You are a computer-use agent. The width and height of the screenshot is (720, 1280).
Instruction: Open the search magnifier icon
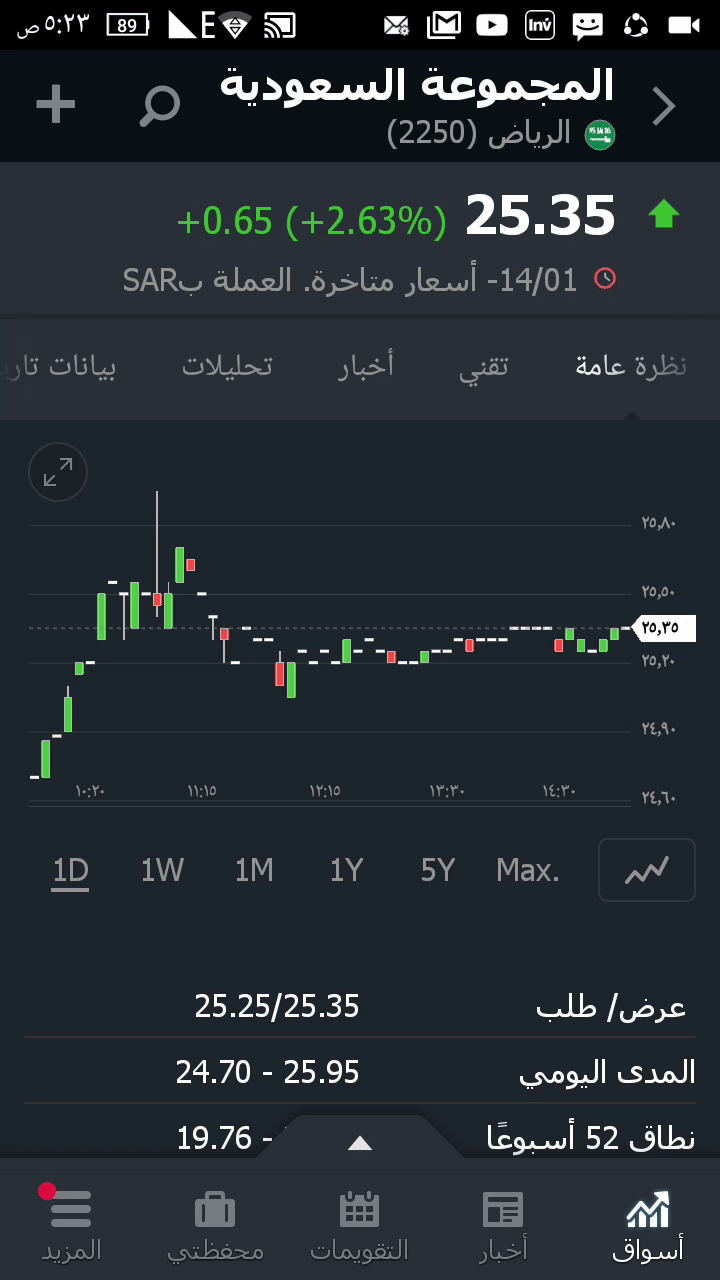coord(159,106)
